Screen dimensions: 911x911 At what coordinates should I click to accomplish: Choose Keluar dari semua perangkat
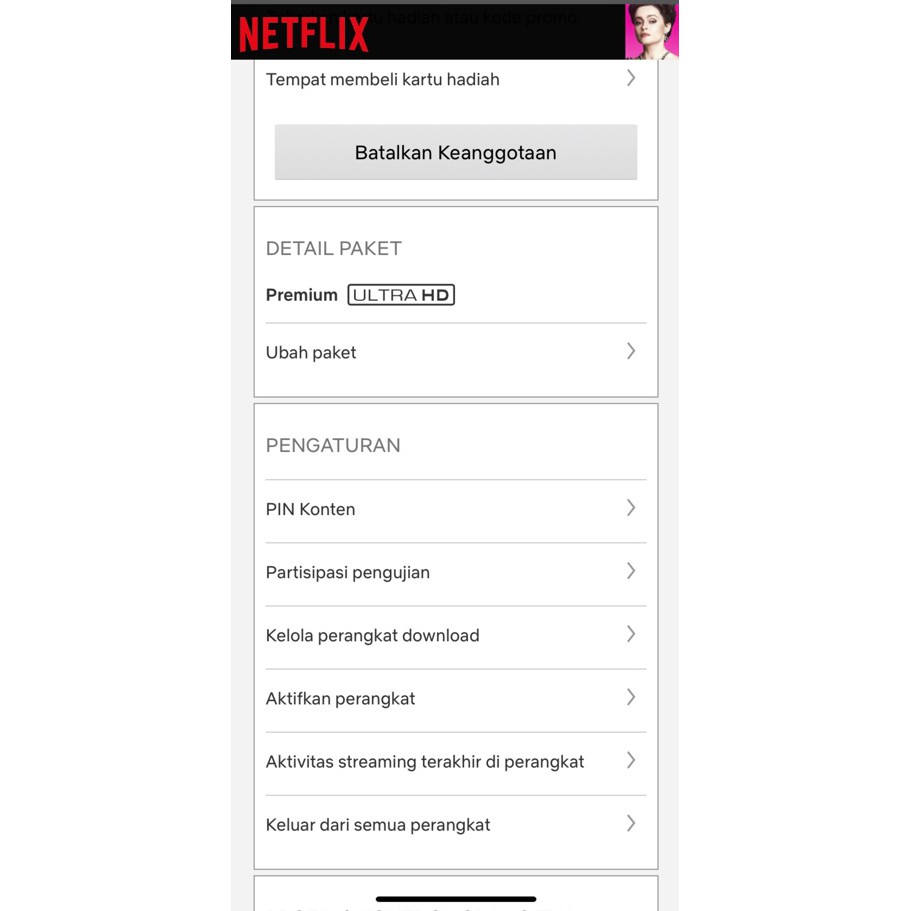[456, 825]
